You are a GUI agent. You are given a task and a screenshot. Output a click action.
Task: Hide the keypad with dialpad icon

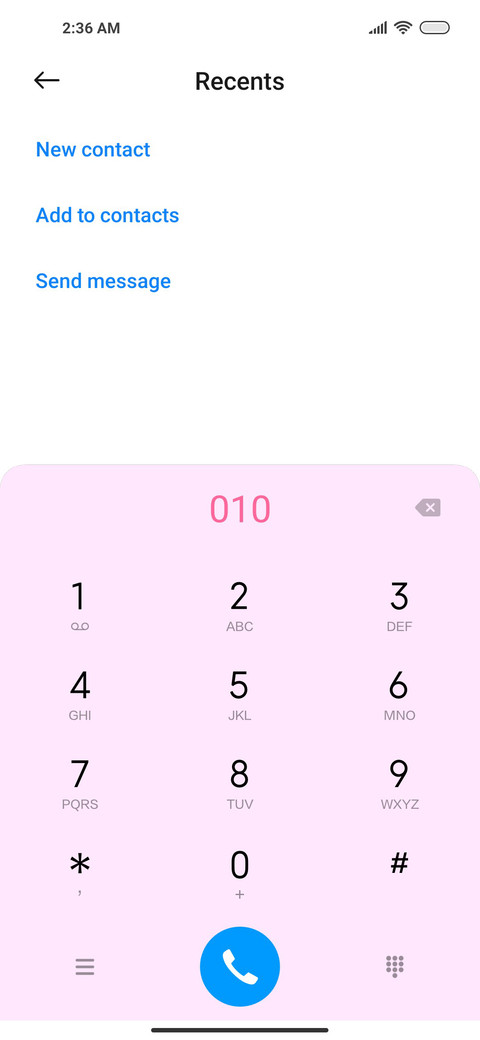coord(395,966)
